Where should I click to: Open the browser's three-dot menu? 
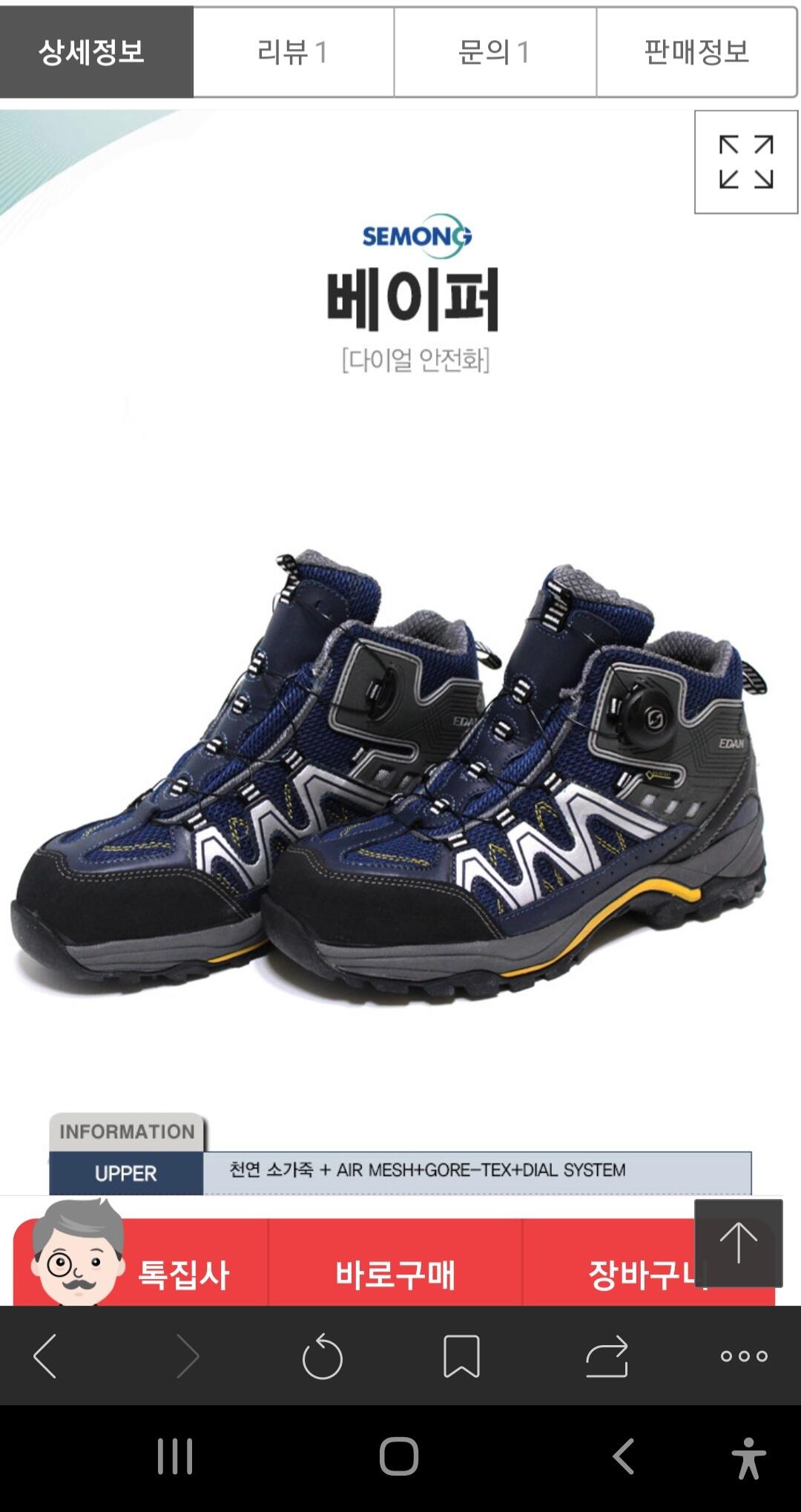point(744,1356)
